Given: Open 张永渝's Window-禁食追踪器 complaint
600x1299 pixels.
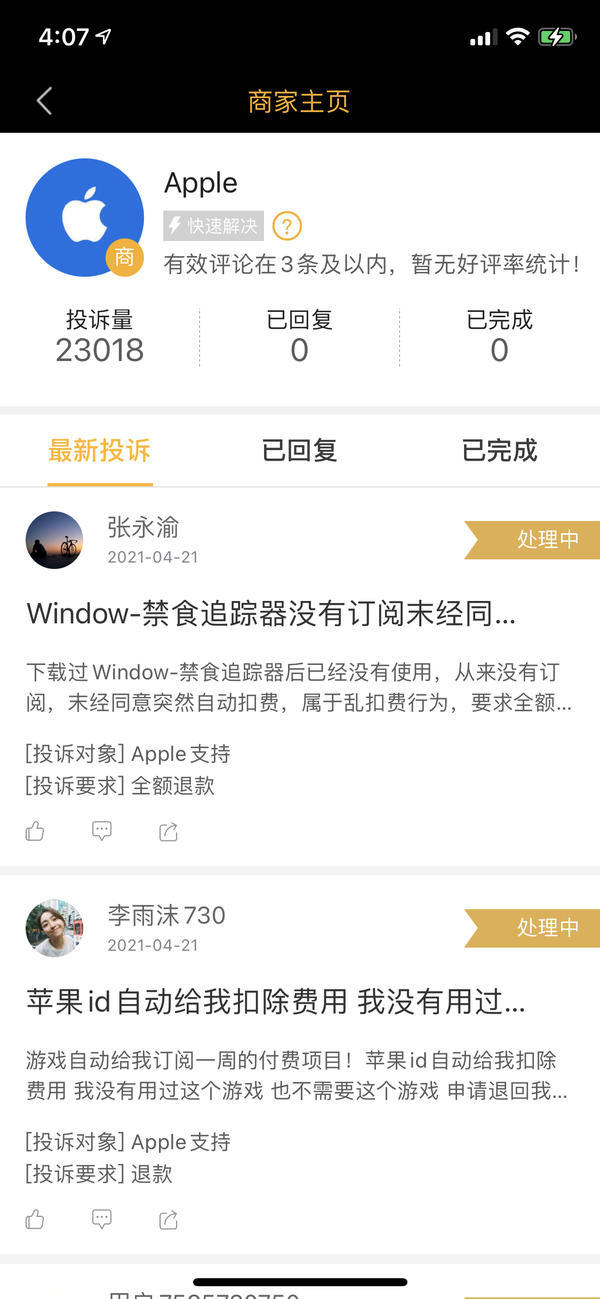Looking at the screenshot, I should point(271,613).
